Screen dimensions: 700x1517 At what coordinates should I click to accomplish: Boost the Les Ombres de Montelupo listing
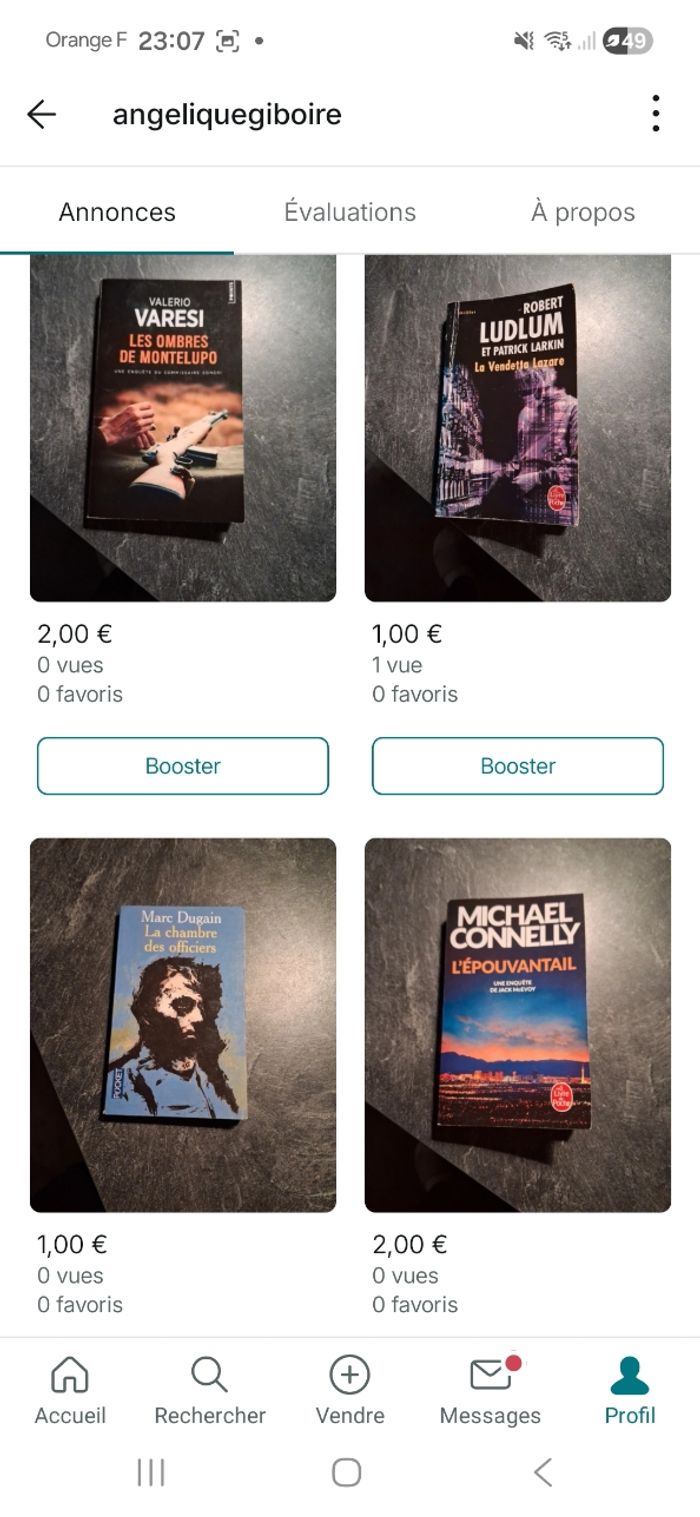(183, 766)
